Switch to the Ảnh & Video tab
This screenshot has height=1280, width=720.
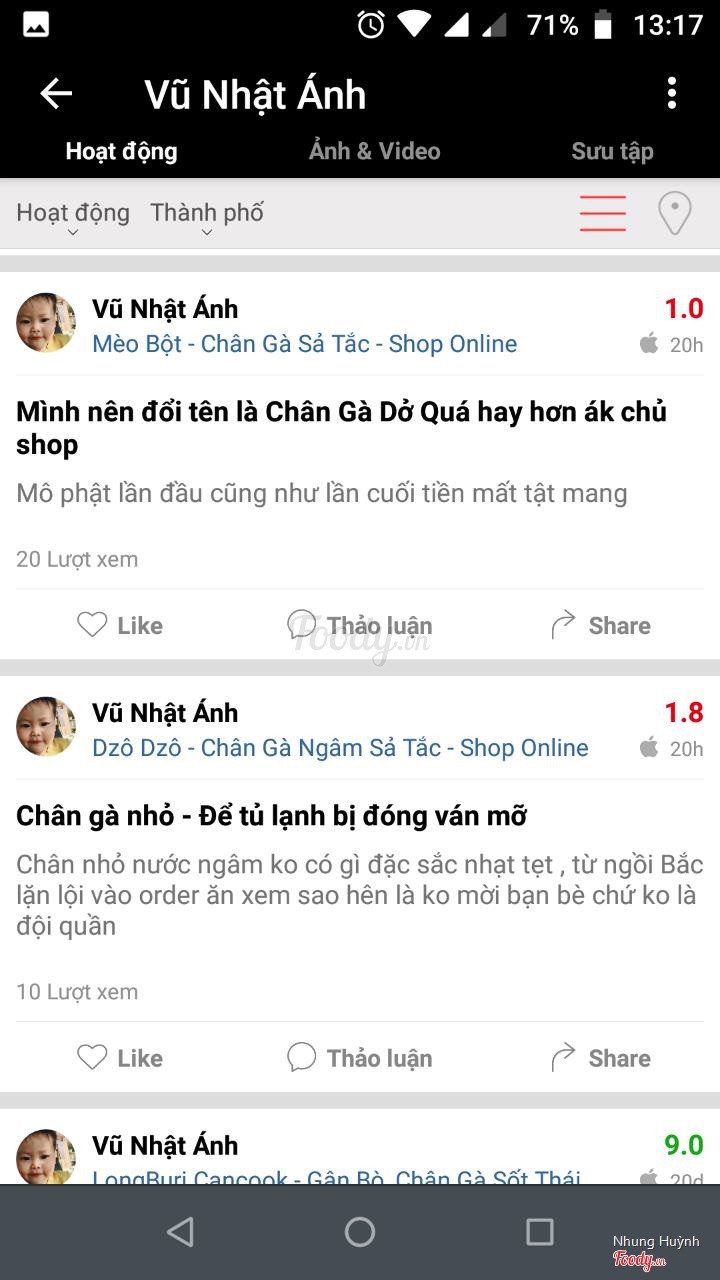pos(374,151)
